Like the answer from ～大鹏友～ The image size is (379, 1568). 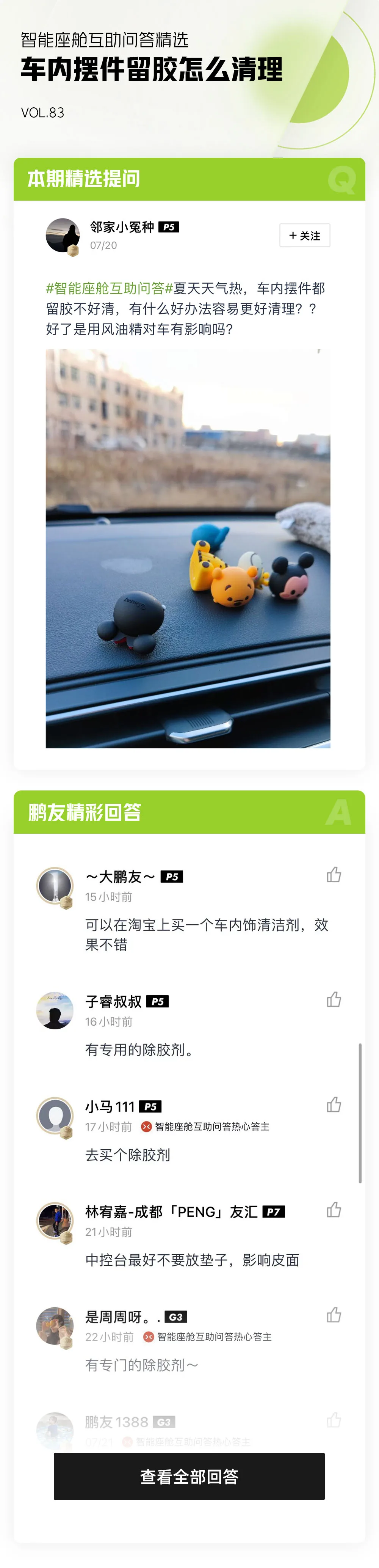tap(334, 875)
